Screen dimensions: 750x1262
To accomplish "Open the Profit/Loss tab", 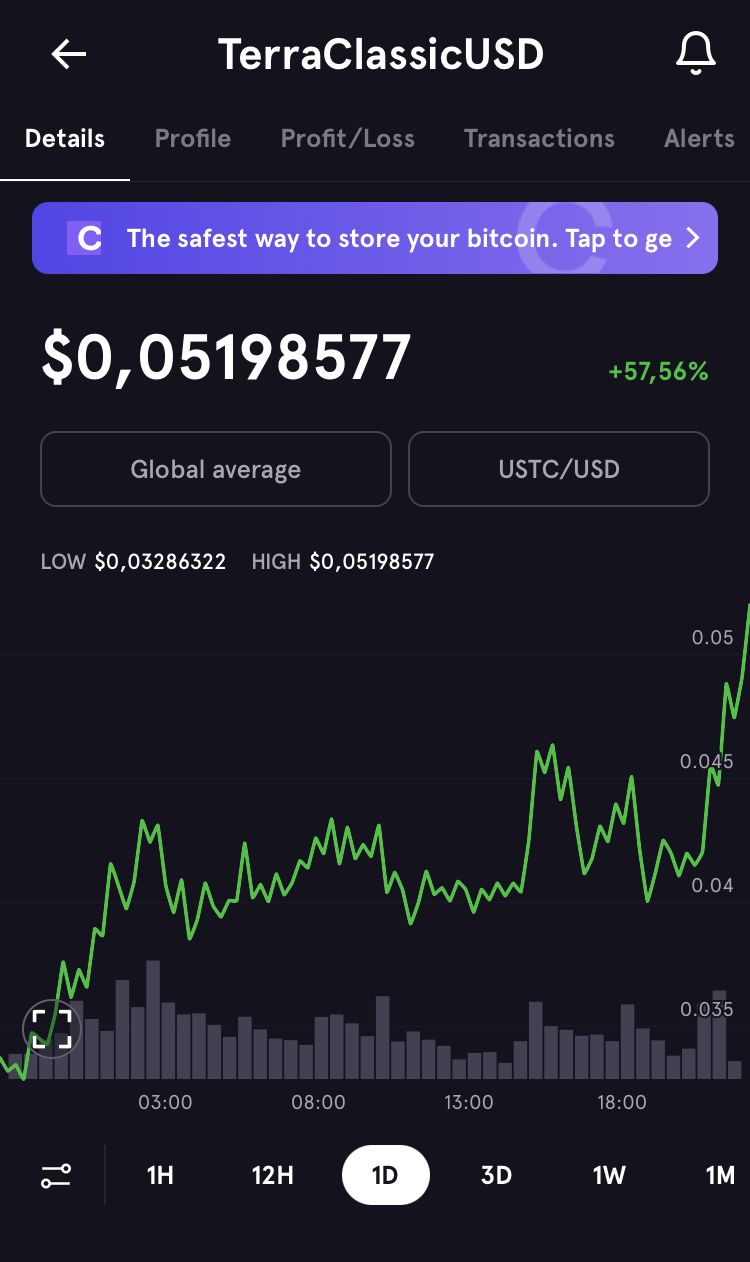I will coord(348,138).
